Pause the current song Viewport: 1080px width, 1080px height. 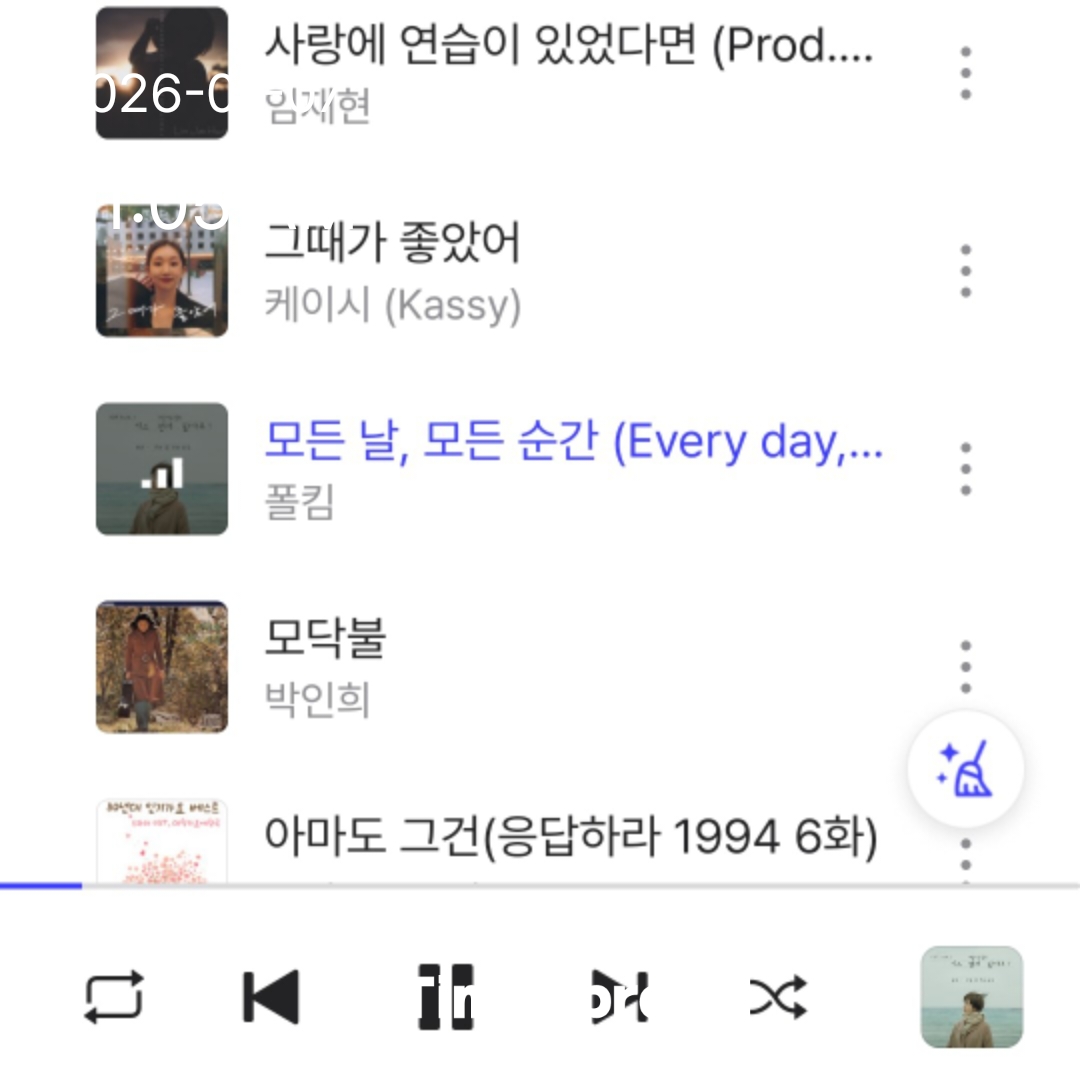pyautogui.click(x=445, y=996)
